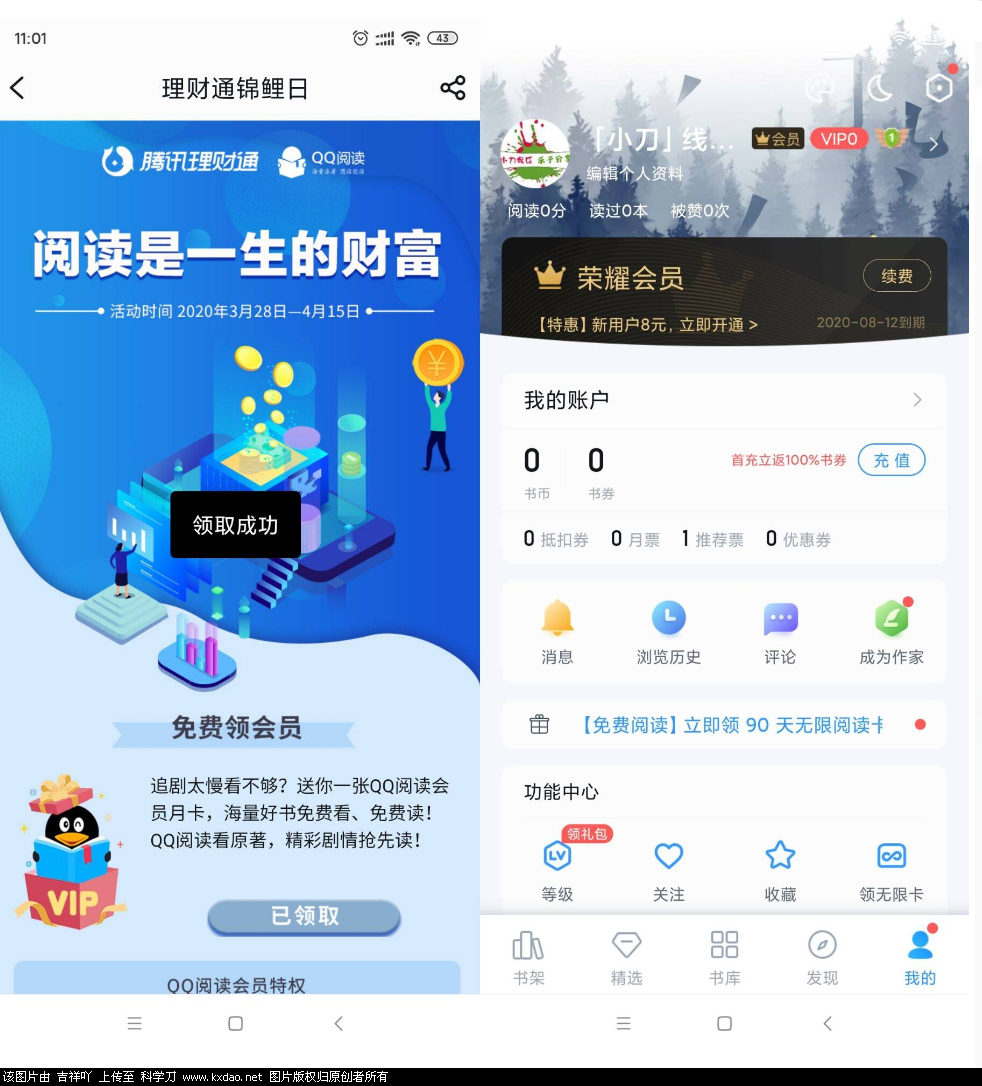Open 评论 comments

coord(780,633)
